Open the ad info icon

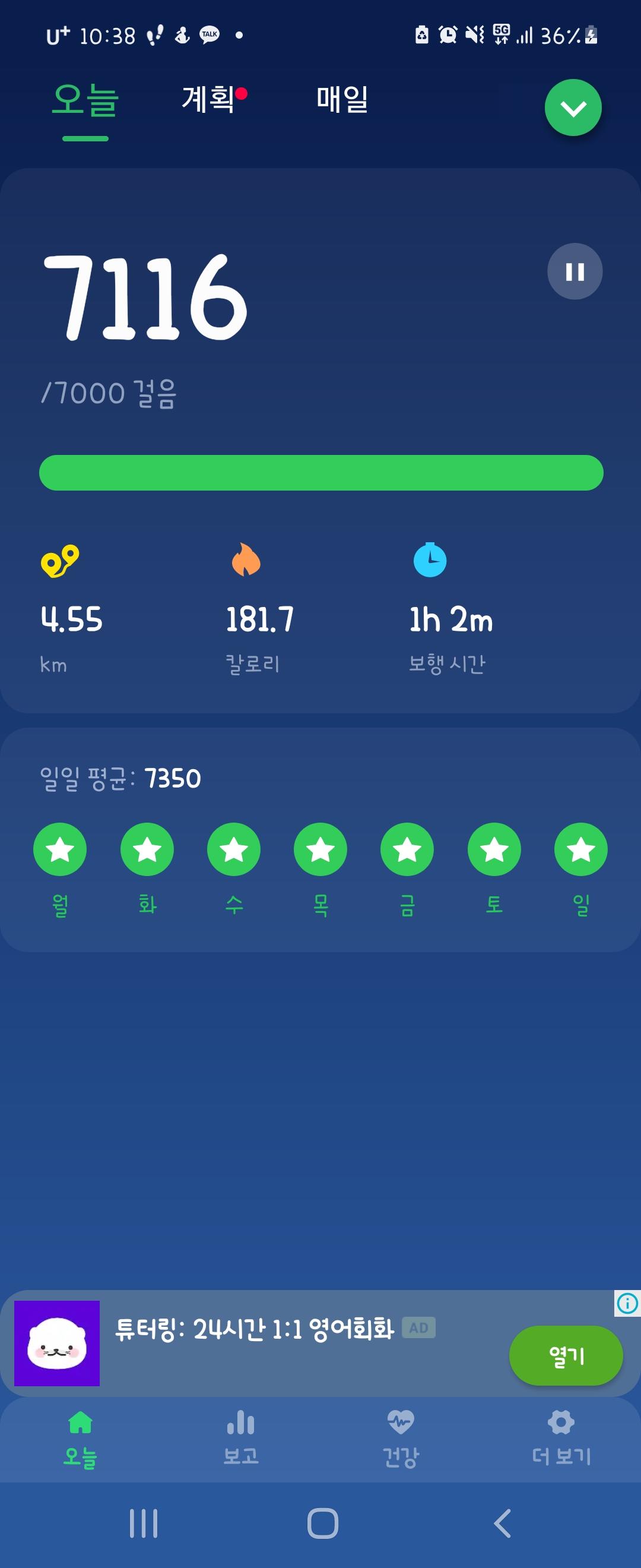point(627,1303)
